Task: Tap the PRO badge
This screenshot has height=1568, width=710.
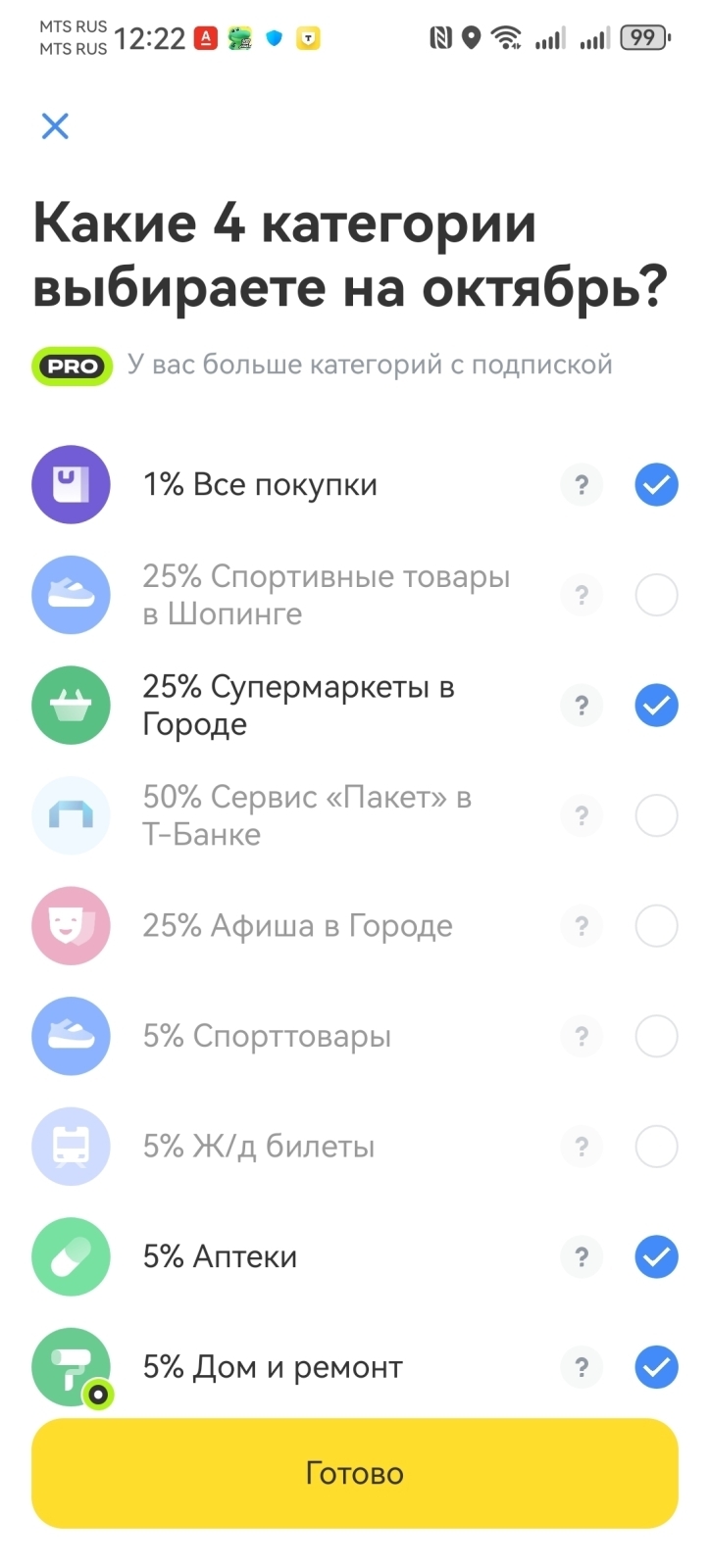Action: click(x=72, y=365)
